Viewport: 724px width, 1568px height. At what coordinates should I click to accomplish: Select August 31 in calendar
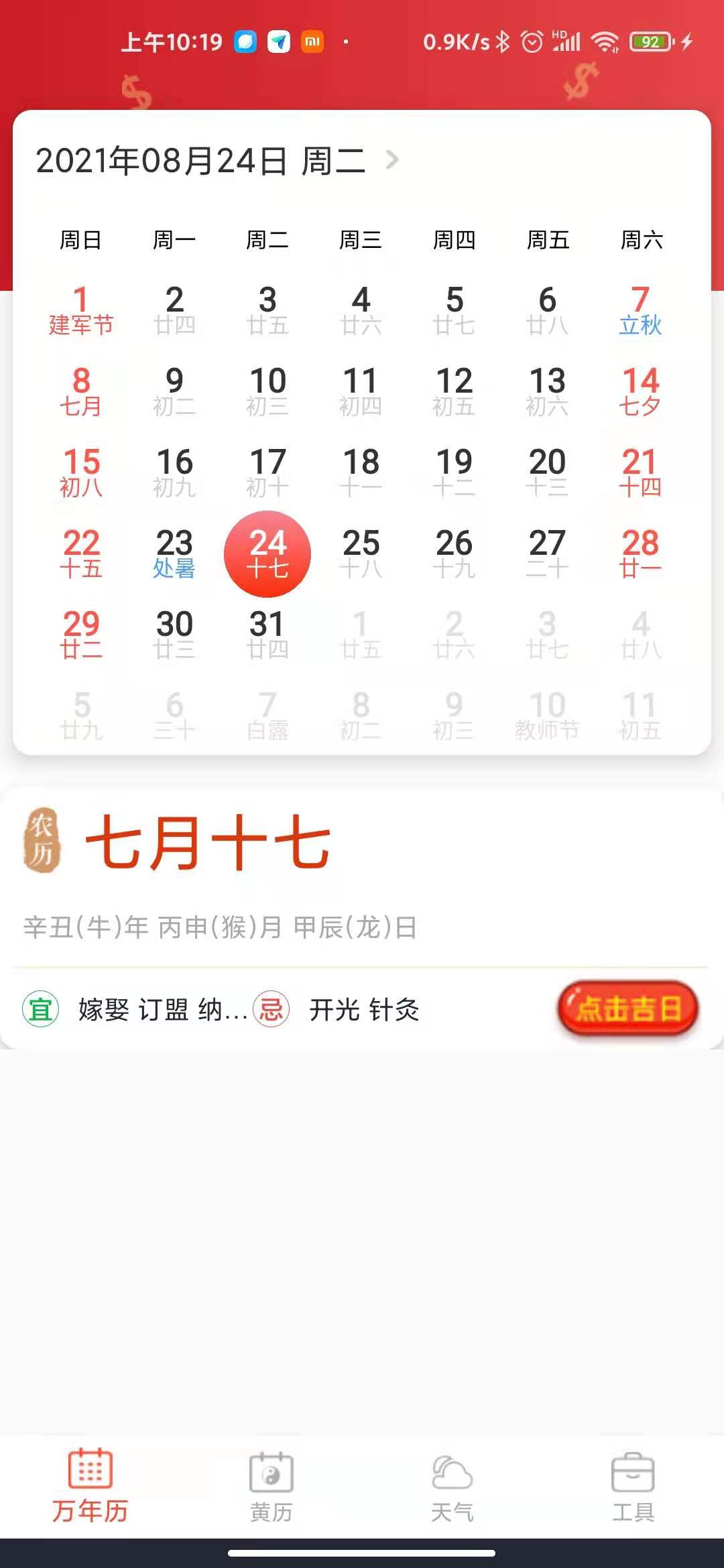pyautogui.click(x=267, y=635)
